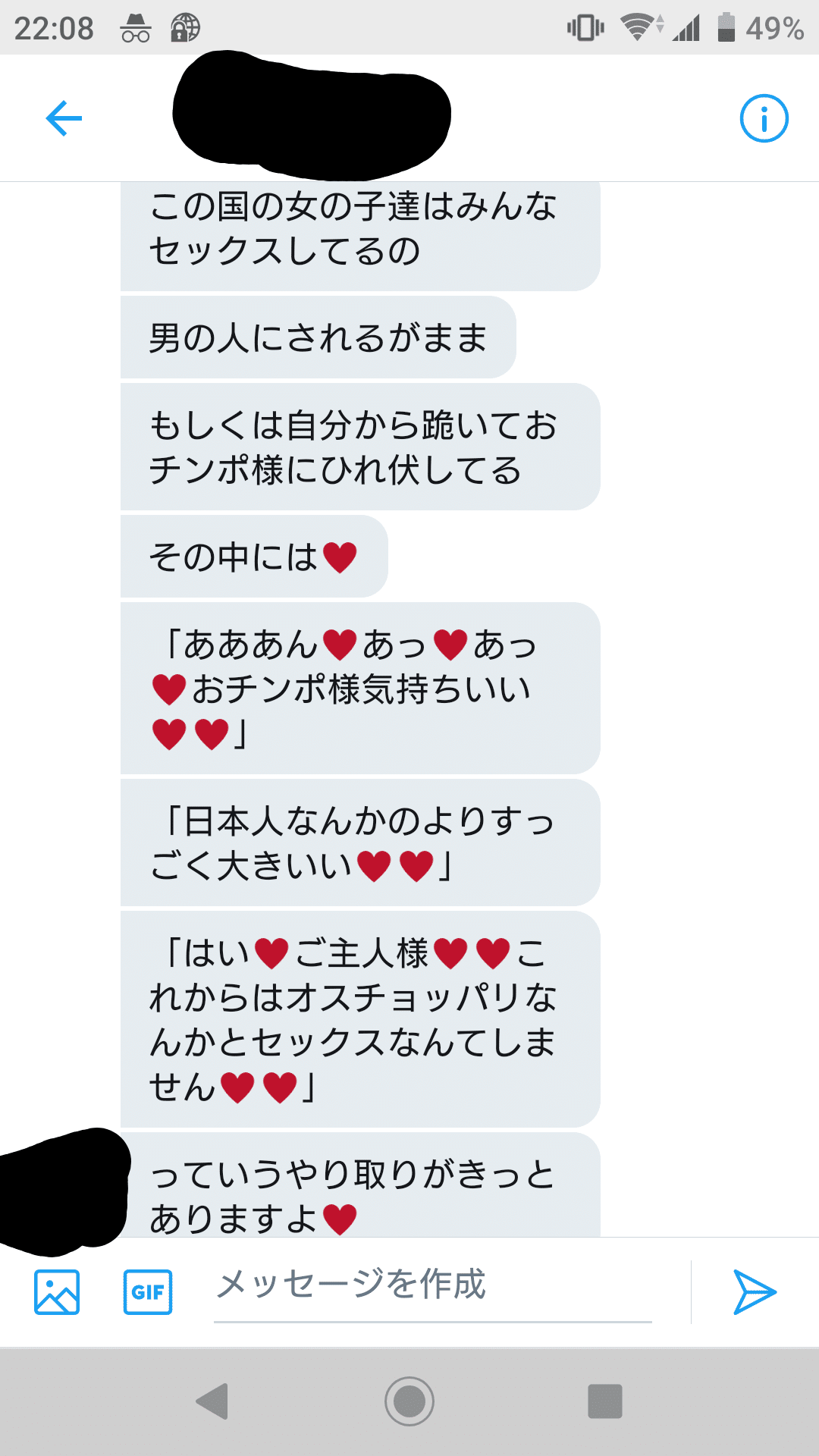This screenshot has height=1456, width=819.
Task: Open recent apps with the square button
Action: [x=605, y=1401]
